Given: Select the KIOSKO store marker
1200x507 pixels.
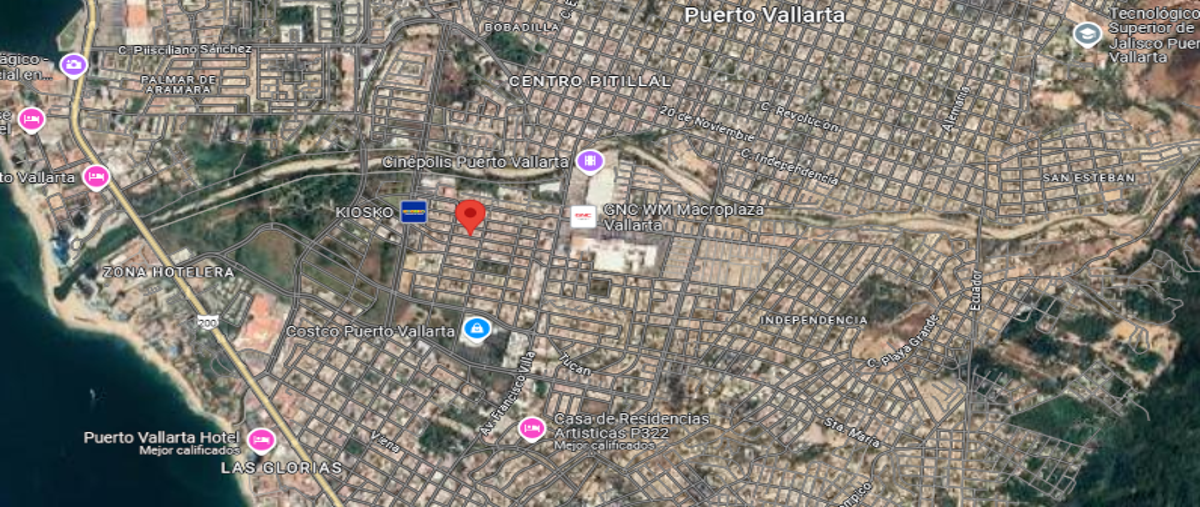Looking at the screenshot, I should (413, 212).
